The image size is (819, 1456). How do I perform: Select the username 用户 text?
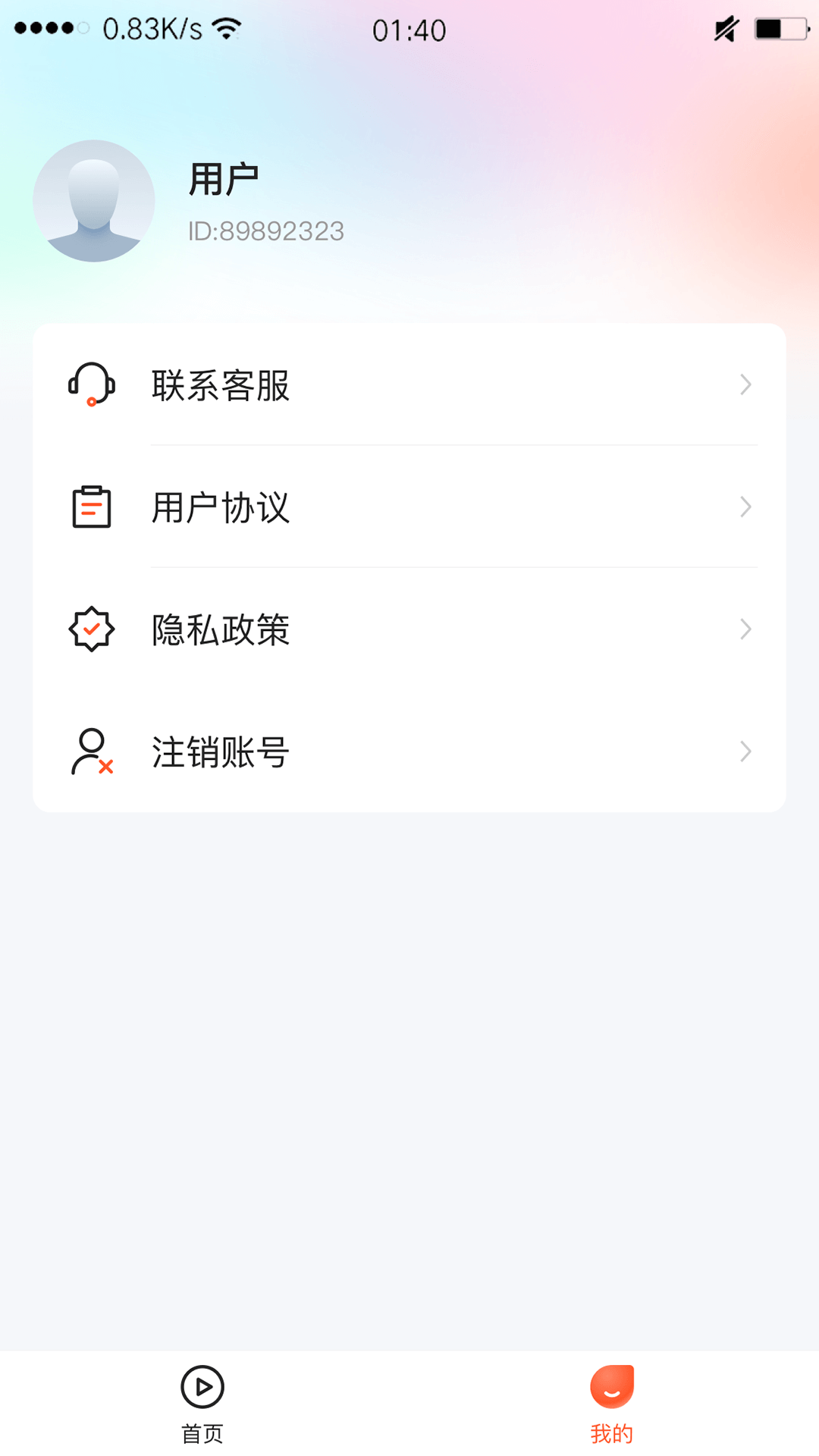[224, 177]
